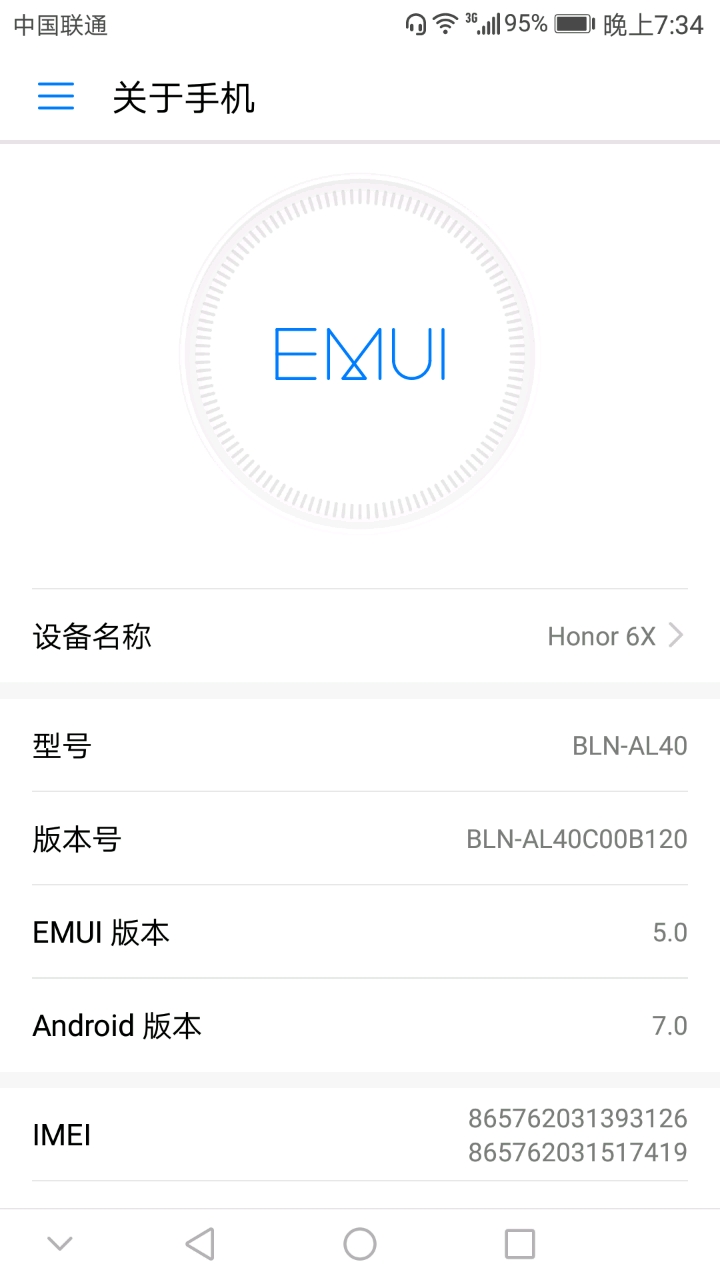720x1280 pixels.
Task: Open the 设备名称 Honor 6X row
Action: tap(360, 636)
